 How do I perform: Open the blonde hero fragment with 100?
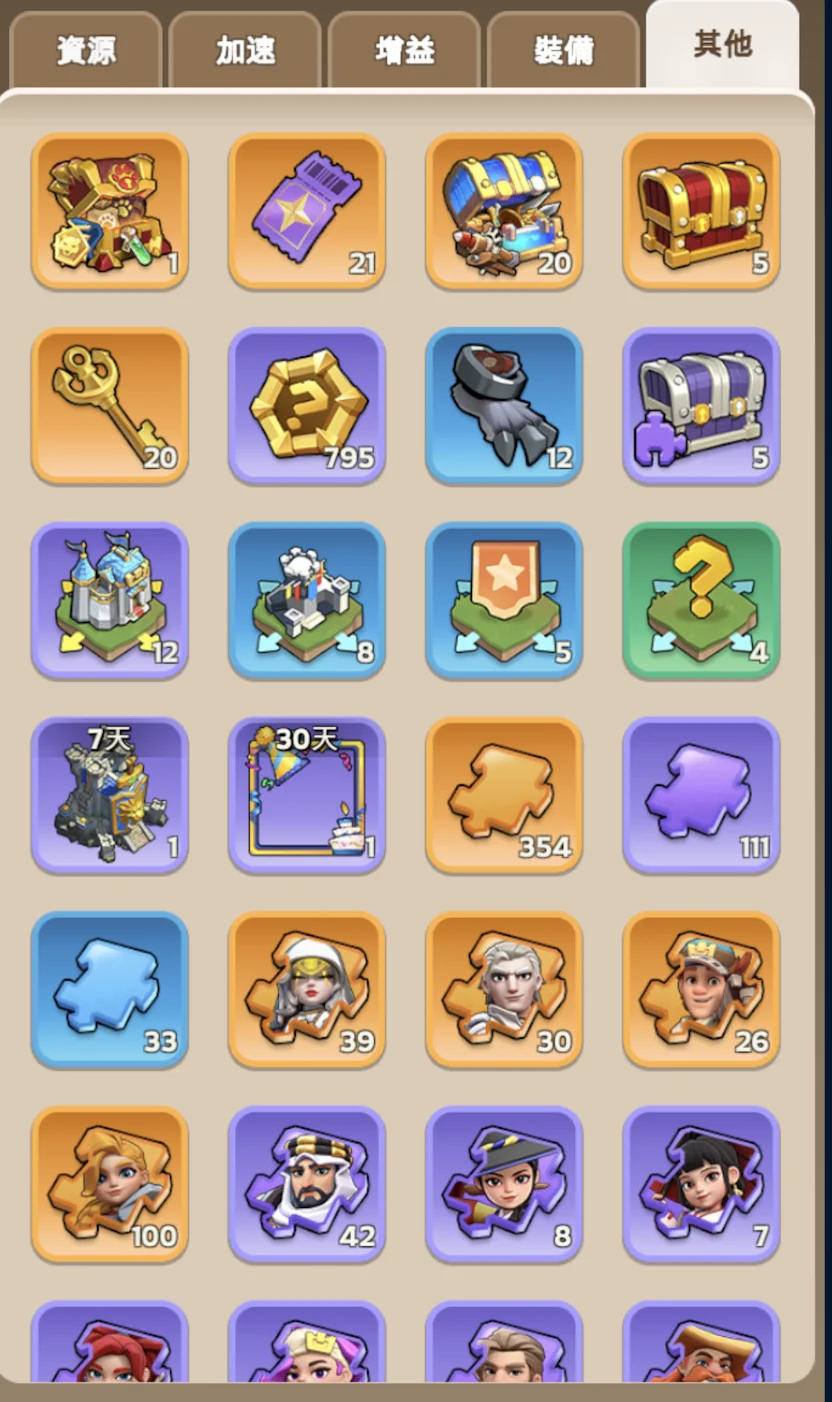(110, 1183)
